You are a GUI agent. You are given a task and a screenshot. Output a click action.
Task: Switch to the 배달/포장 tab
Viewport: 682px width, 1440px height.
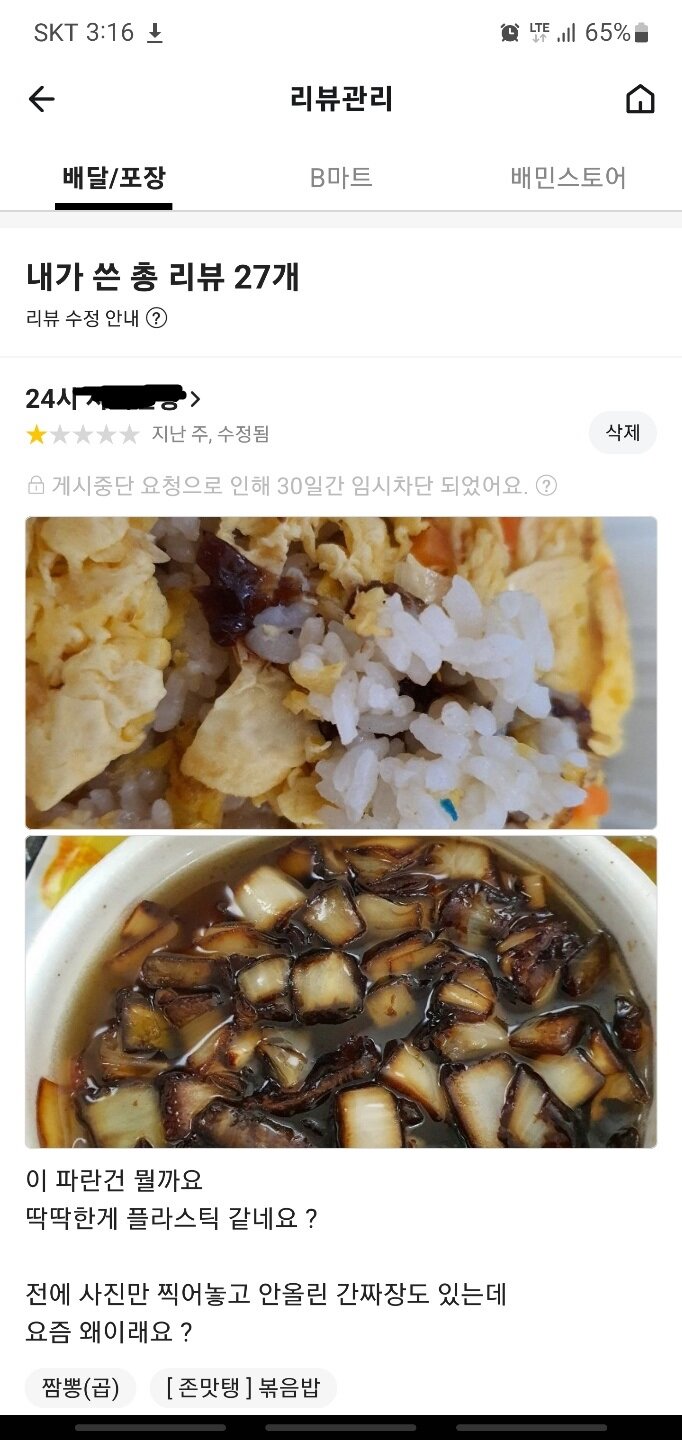pyautogui.click(x=113, y=178)
